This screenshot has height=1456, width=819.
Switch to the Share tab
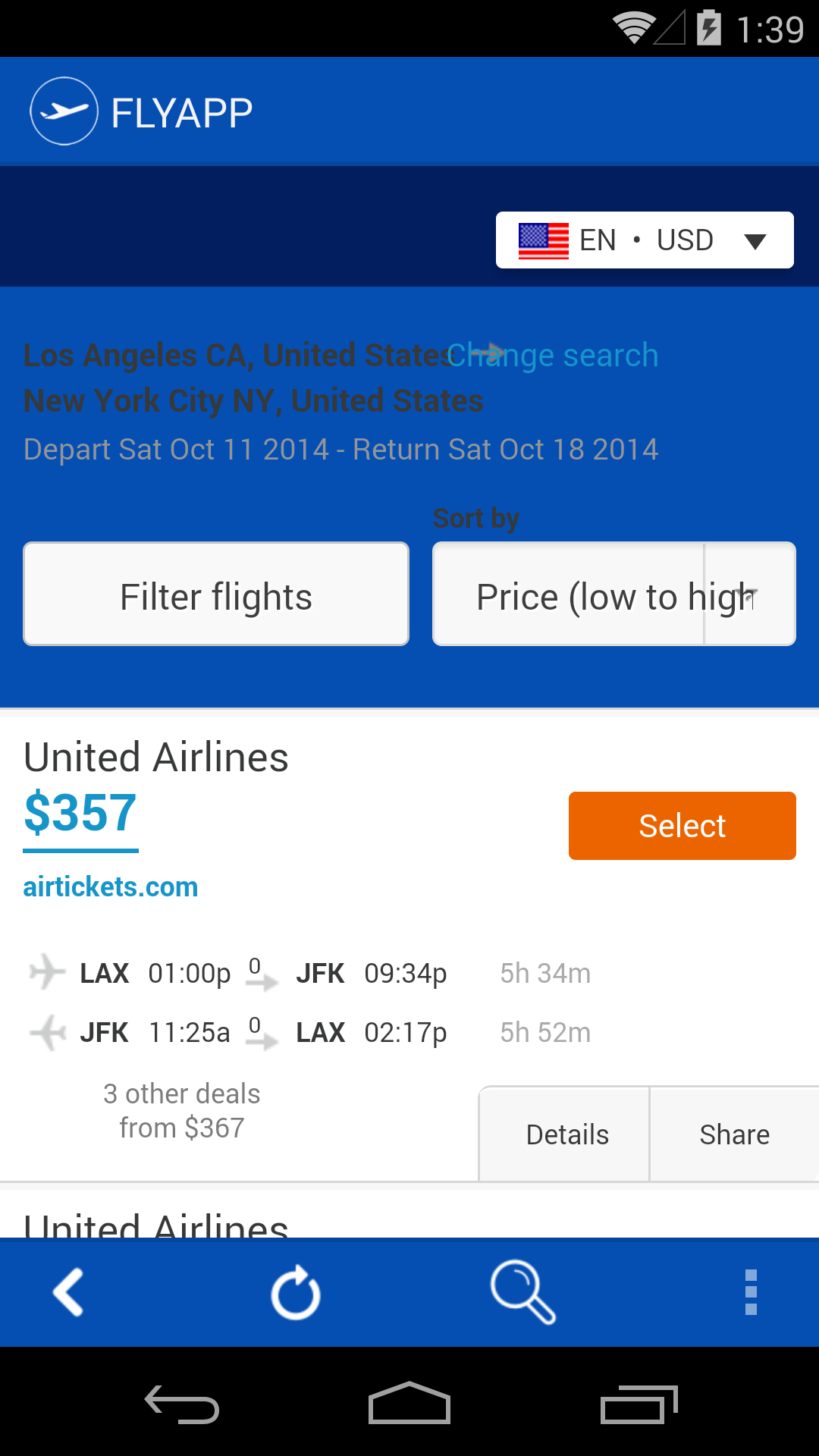click(734, 1134)
